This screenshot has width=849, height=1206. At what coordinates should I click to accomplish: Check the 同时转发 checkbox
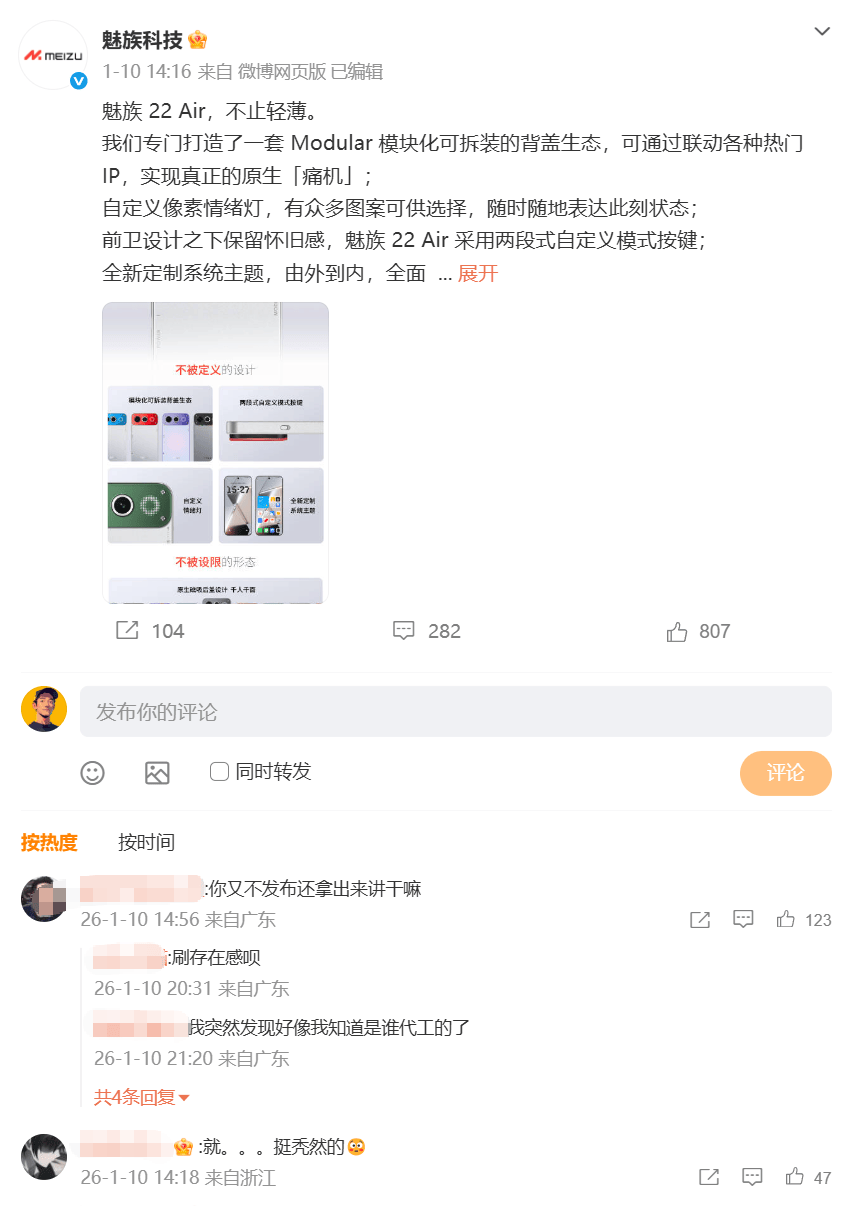coord(220,772)
